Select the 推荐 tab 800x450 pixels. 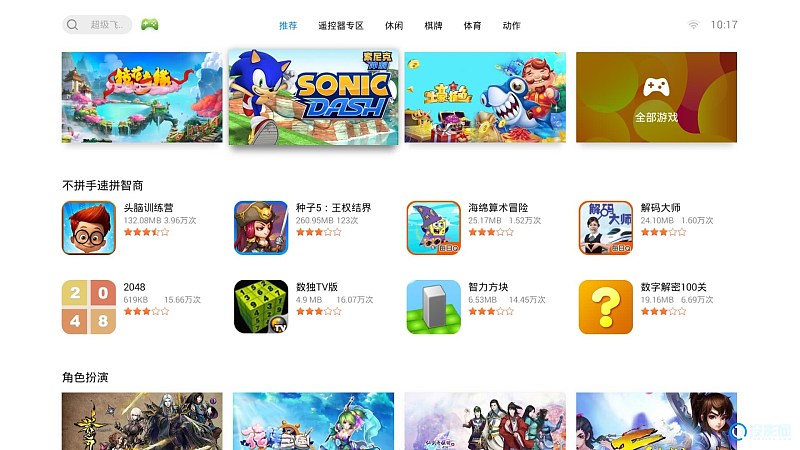tap(288, 25)
